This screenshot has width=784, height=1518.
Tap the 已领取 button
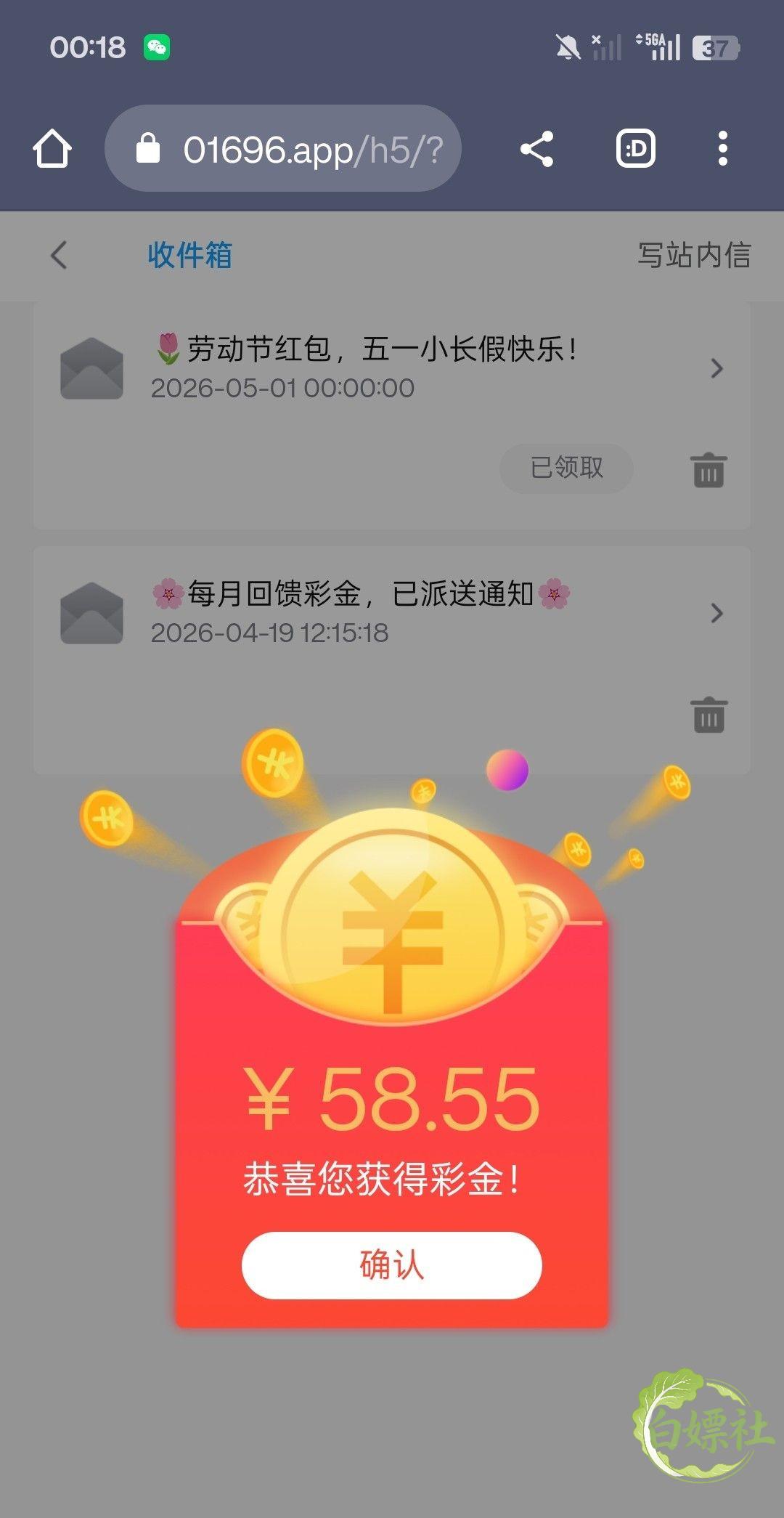point(566,468)
